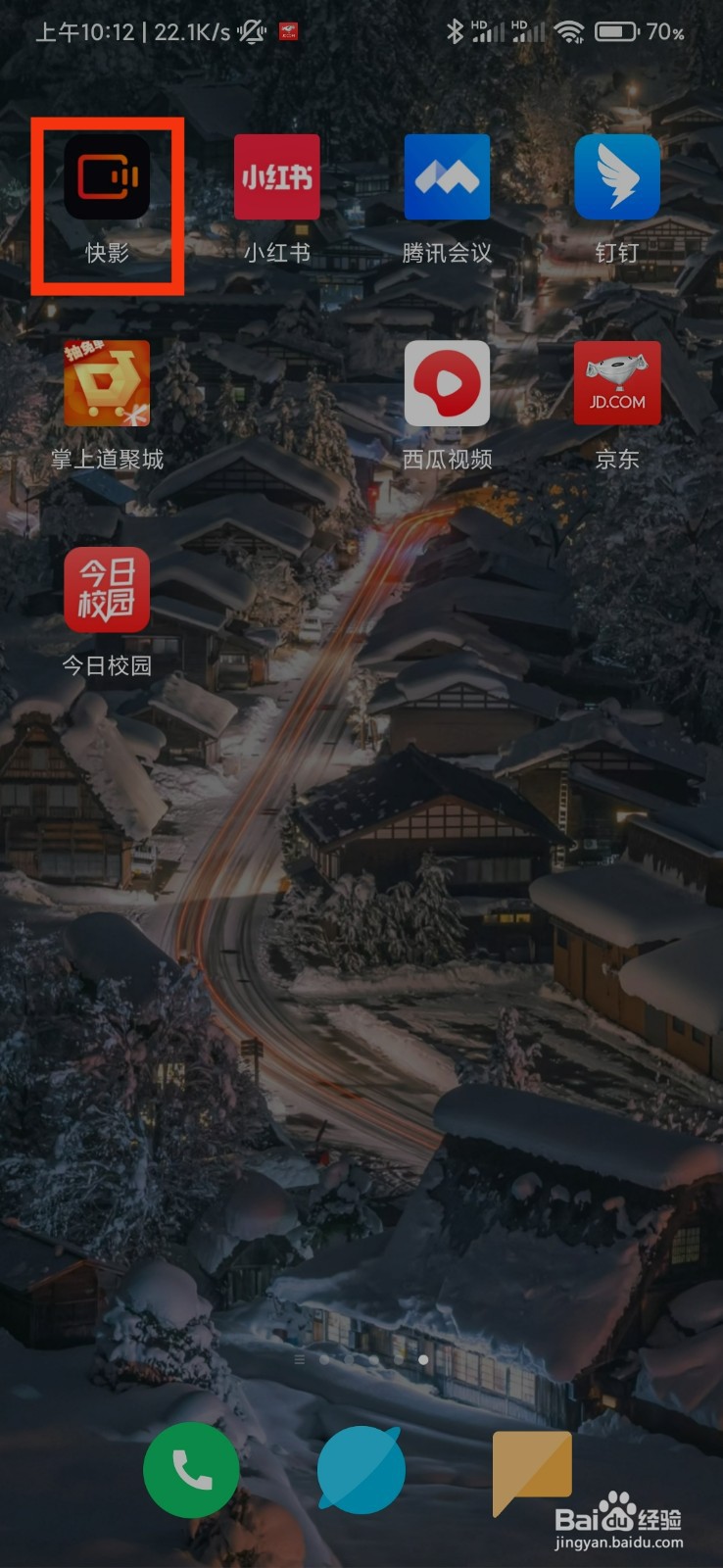Tap the Bluetooth status bar icon
The image size is (723, 1568).
pos(455,31)
